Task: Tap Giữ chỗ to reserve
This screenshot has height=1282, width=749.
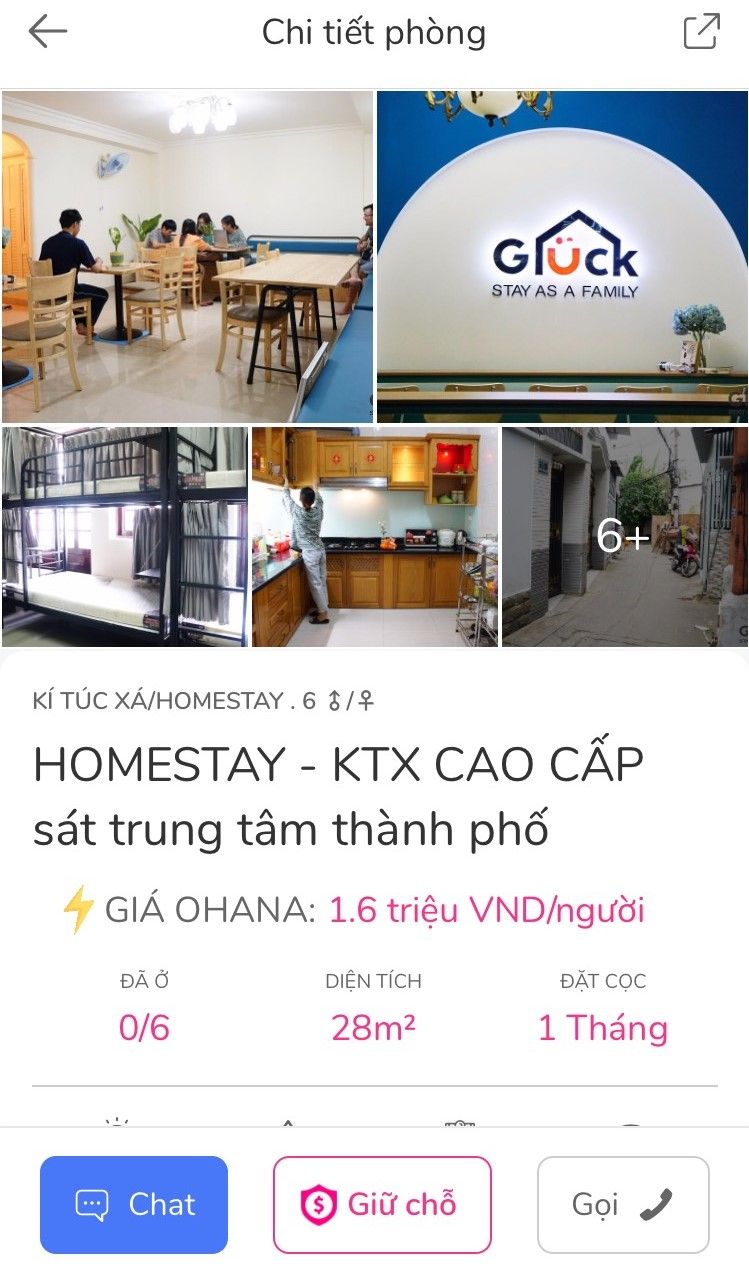Action: [382, 1204]
